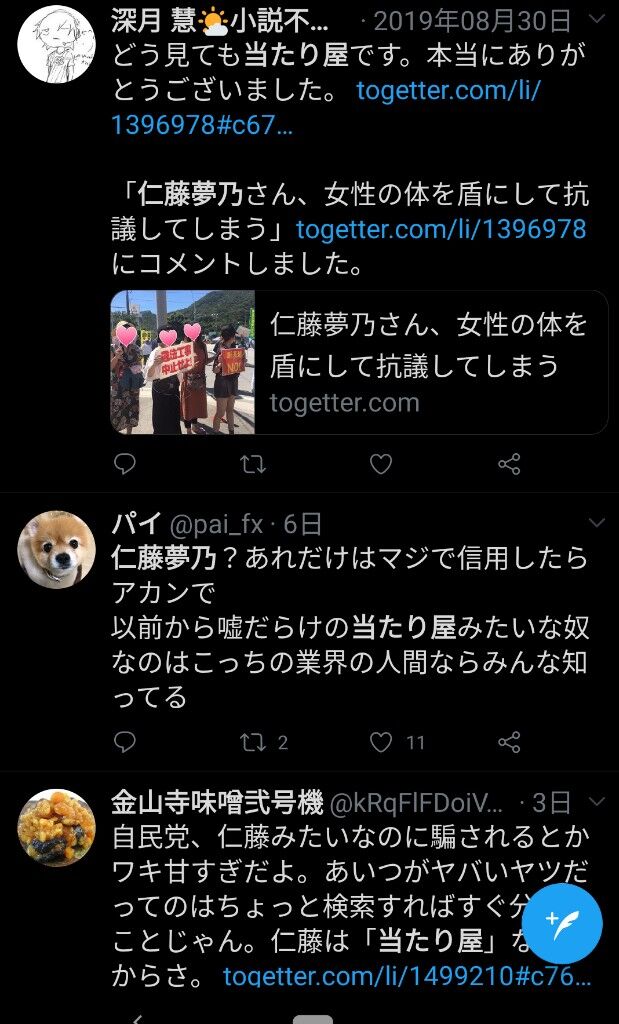The image size is (619, 1024).
Task: Retweet パイ's tweet with 2 retweets
Action: click(263, 742)
